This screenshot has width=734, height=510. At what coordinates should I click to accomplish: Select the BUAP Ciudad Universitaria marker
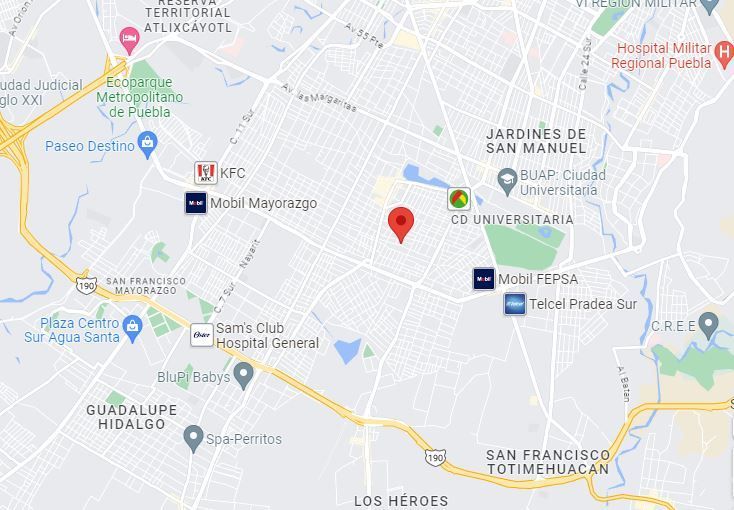coord(507,182)
